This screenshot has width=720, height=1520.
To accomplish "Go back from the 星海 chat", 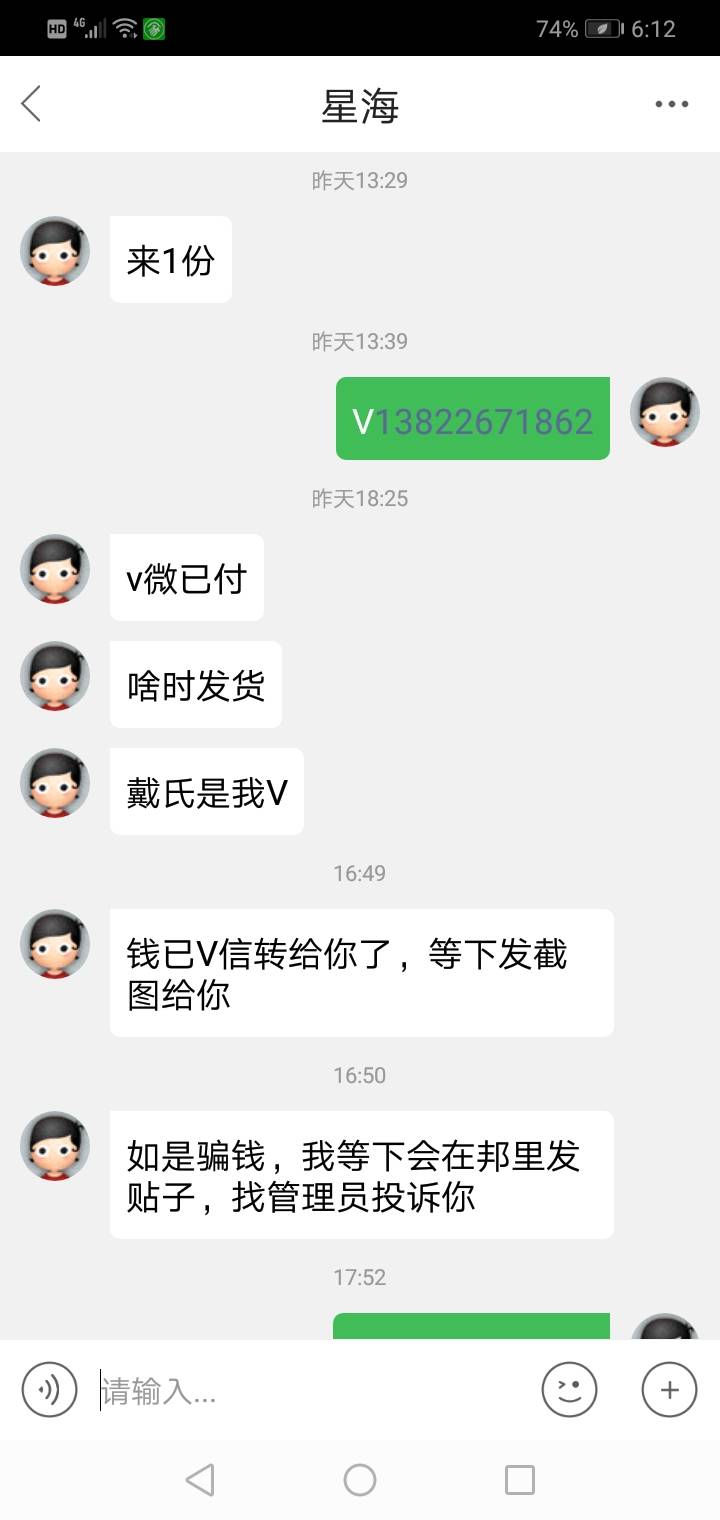I will tap(31, 104).
